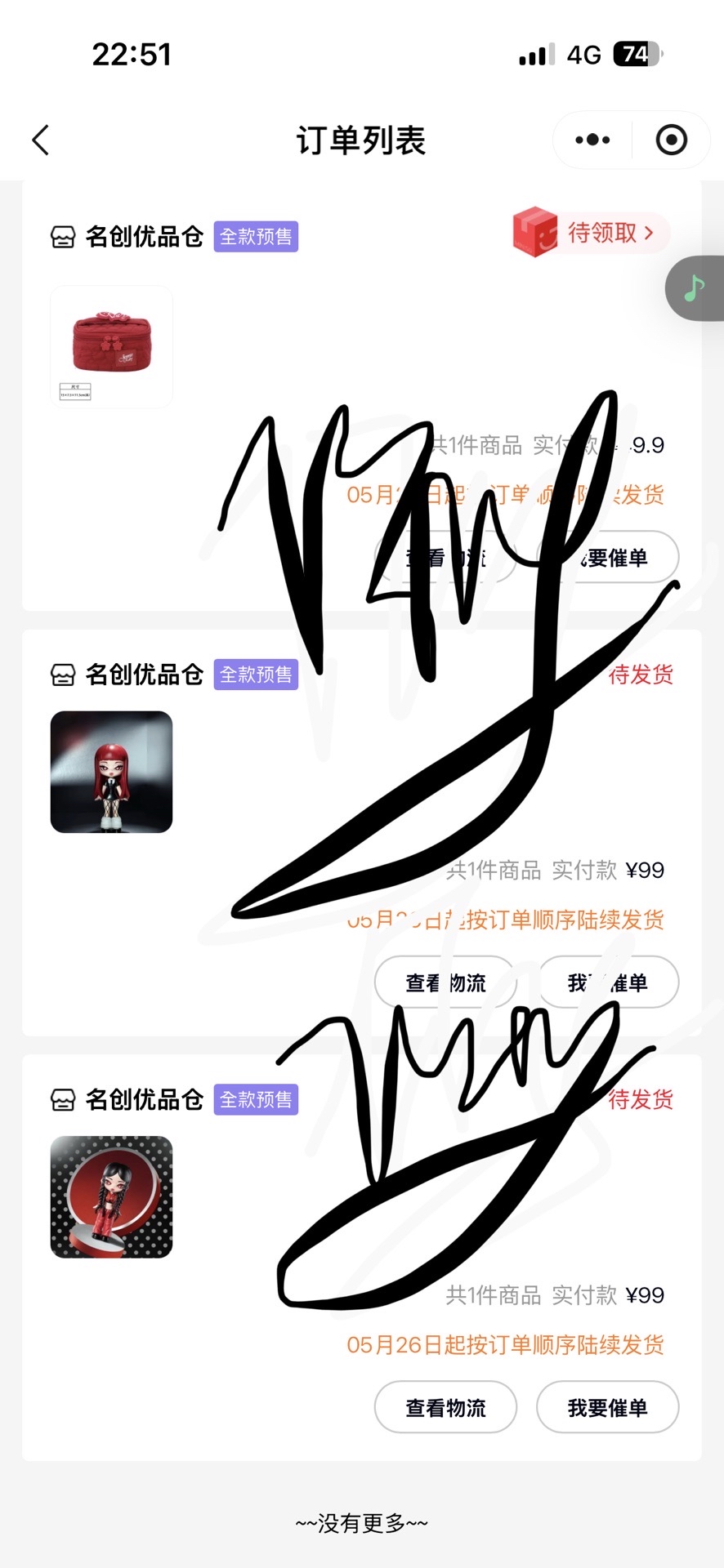Image resolution: width=724 pixels, height=1568 pixels.
Task: Open the braided figure with polka-dot background order
Action: coord(111,1196)
